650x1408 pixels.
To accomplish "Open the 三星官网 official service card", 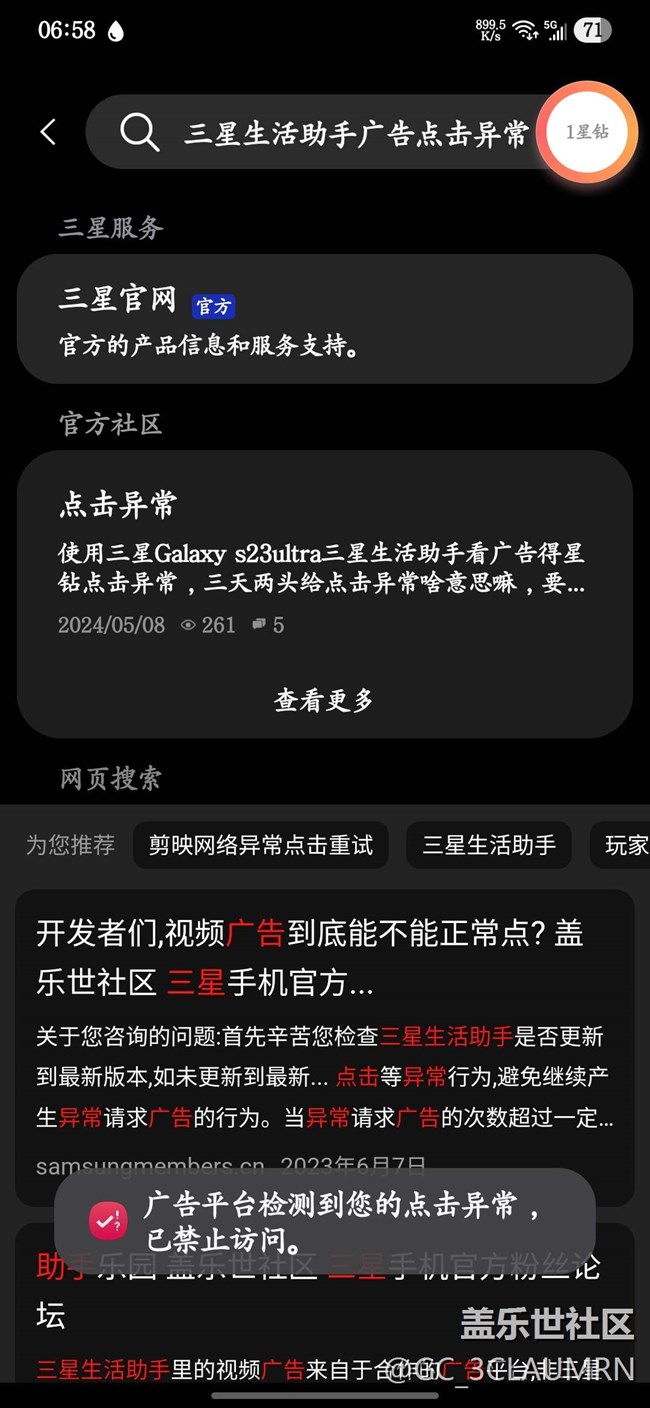I will tap(325, 319).
